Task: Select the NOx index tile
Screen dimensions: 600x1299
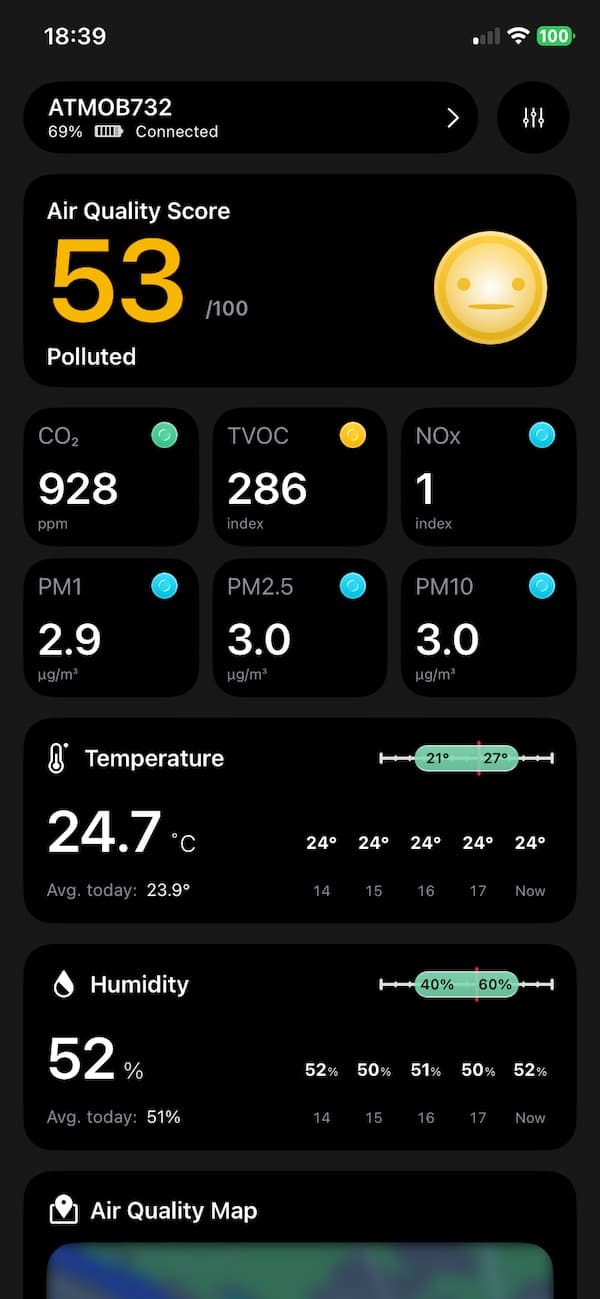Action: (488, 476)
